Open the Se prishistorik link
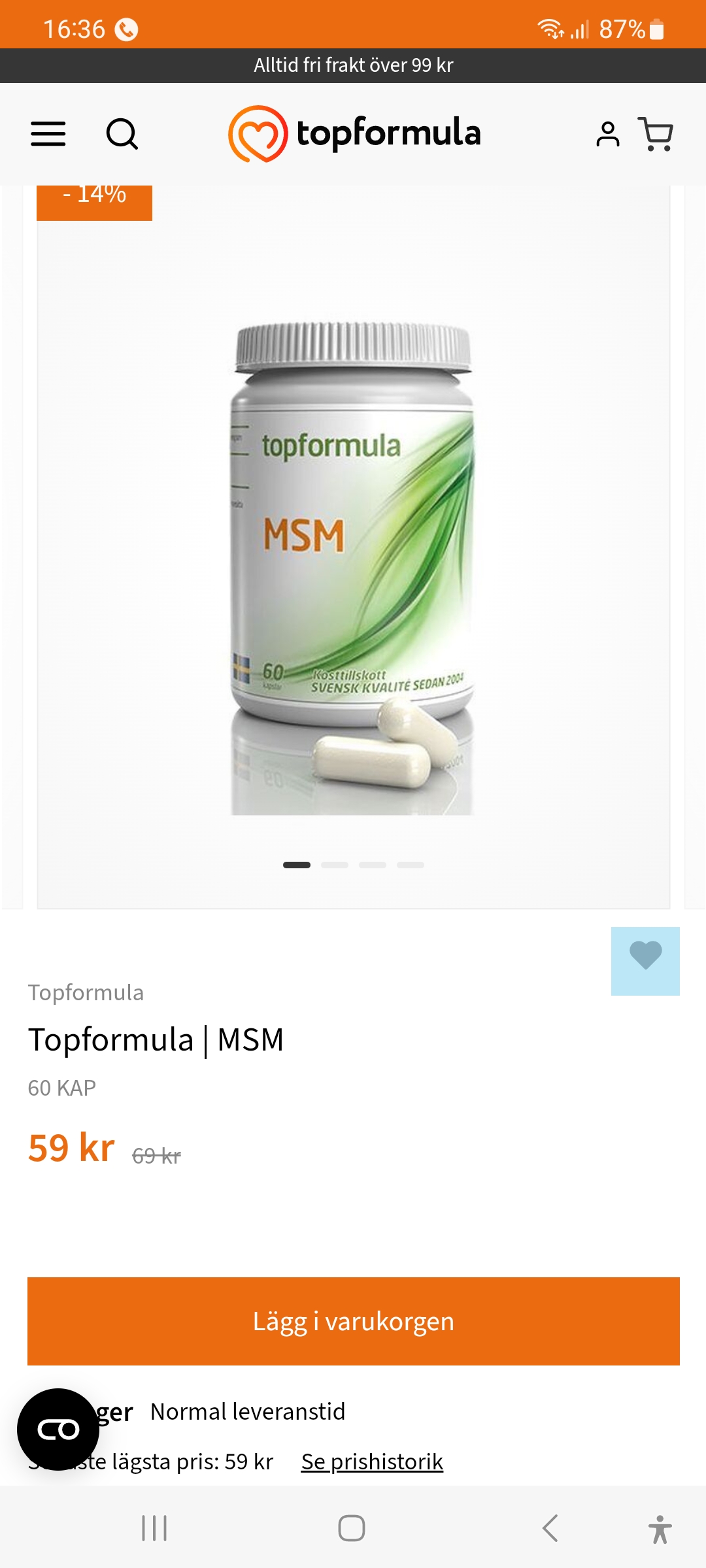Screen dimensions: 706x1568 [x=372, y=1462]
